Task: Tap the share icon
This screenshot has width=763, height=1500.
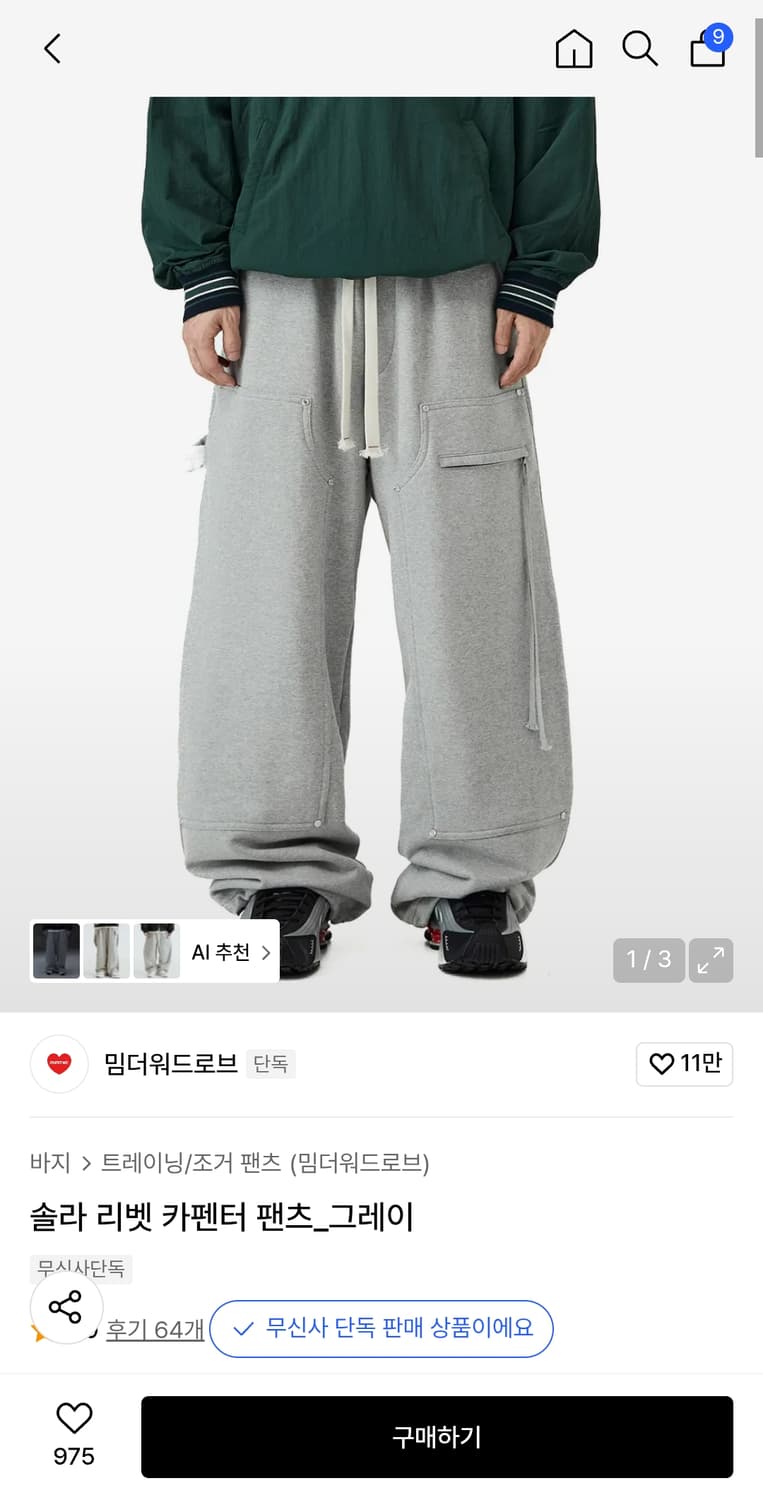Action: click(x=66, y=1307)
